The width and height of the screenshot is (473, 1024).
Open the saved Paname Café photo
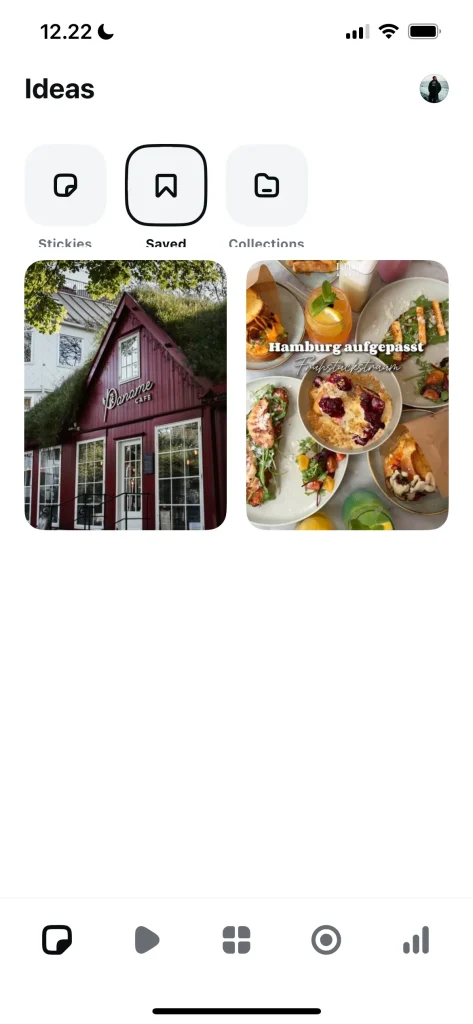(125, 395)
